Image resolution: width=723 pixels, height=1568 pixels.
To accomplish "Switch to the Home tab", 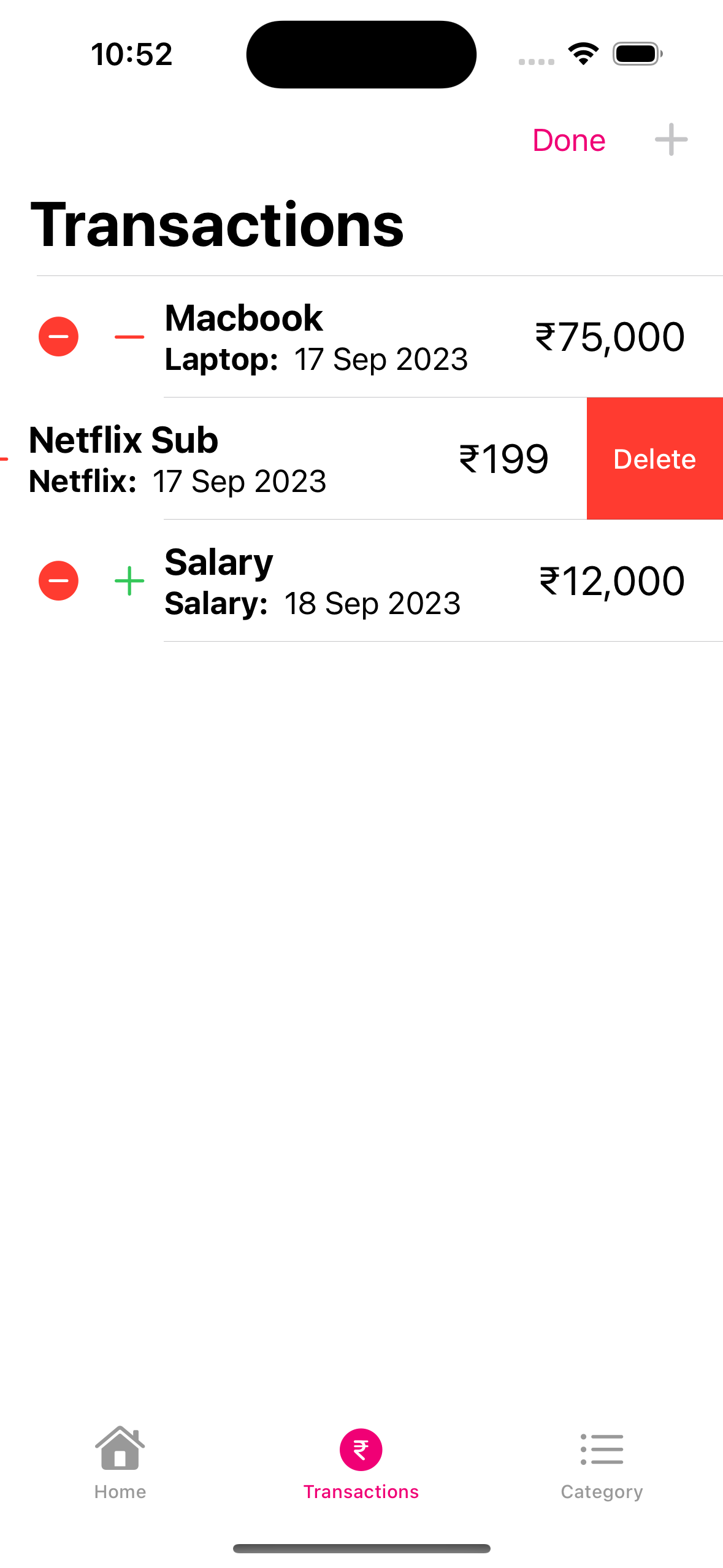I will 120,1462.
